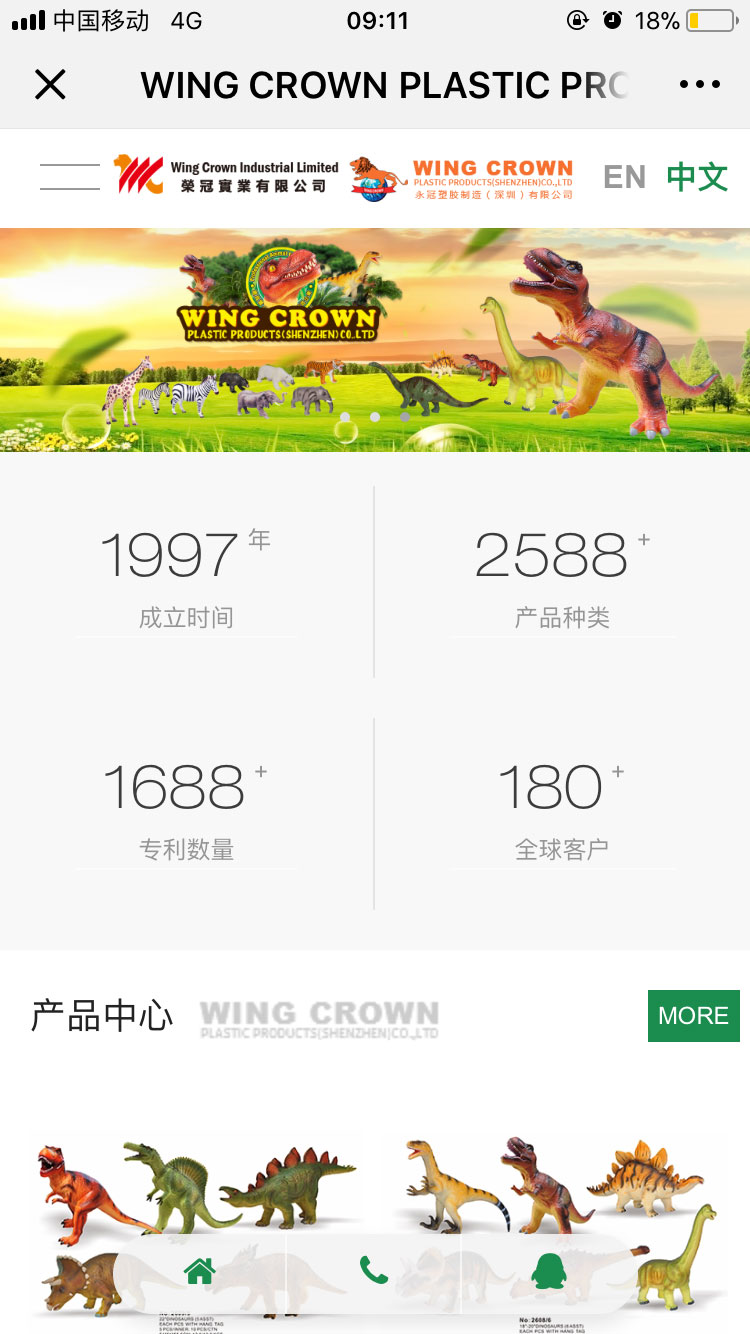This screenshot has height=1334, width=750.
Task: Switch language to EN
Action: tap(625, 177)
